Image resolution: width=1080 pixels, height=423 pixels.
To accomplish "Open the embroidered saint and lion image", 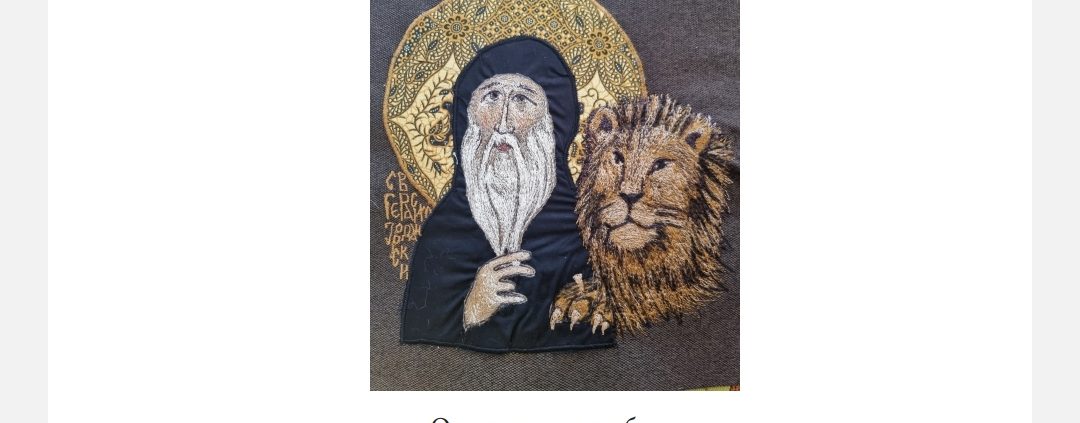I will tap(554, 195).
